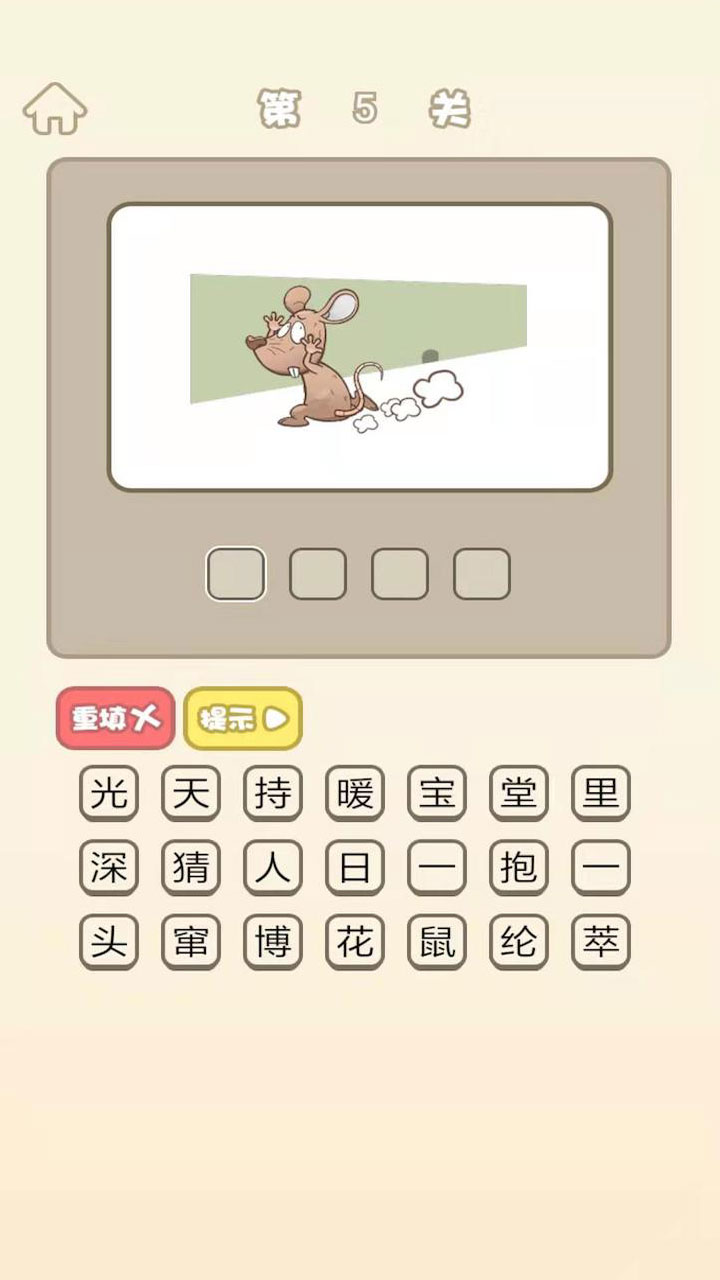The width and height of the screenshot is (720, 1280).
Task: Select the character tile 花
Action: pos(355,941)
